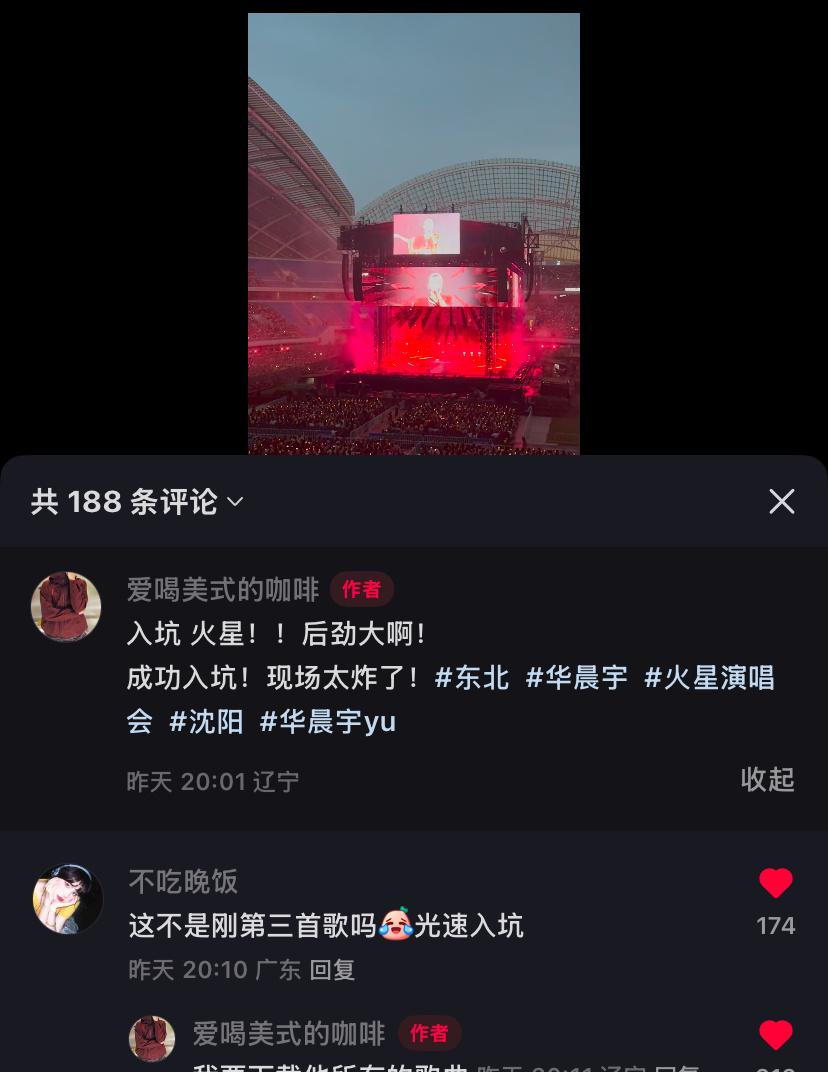Screen dimensions: 828x1072
Task: Tap the concert video to return
Action: click(x=413, y=233)
